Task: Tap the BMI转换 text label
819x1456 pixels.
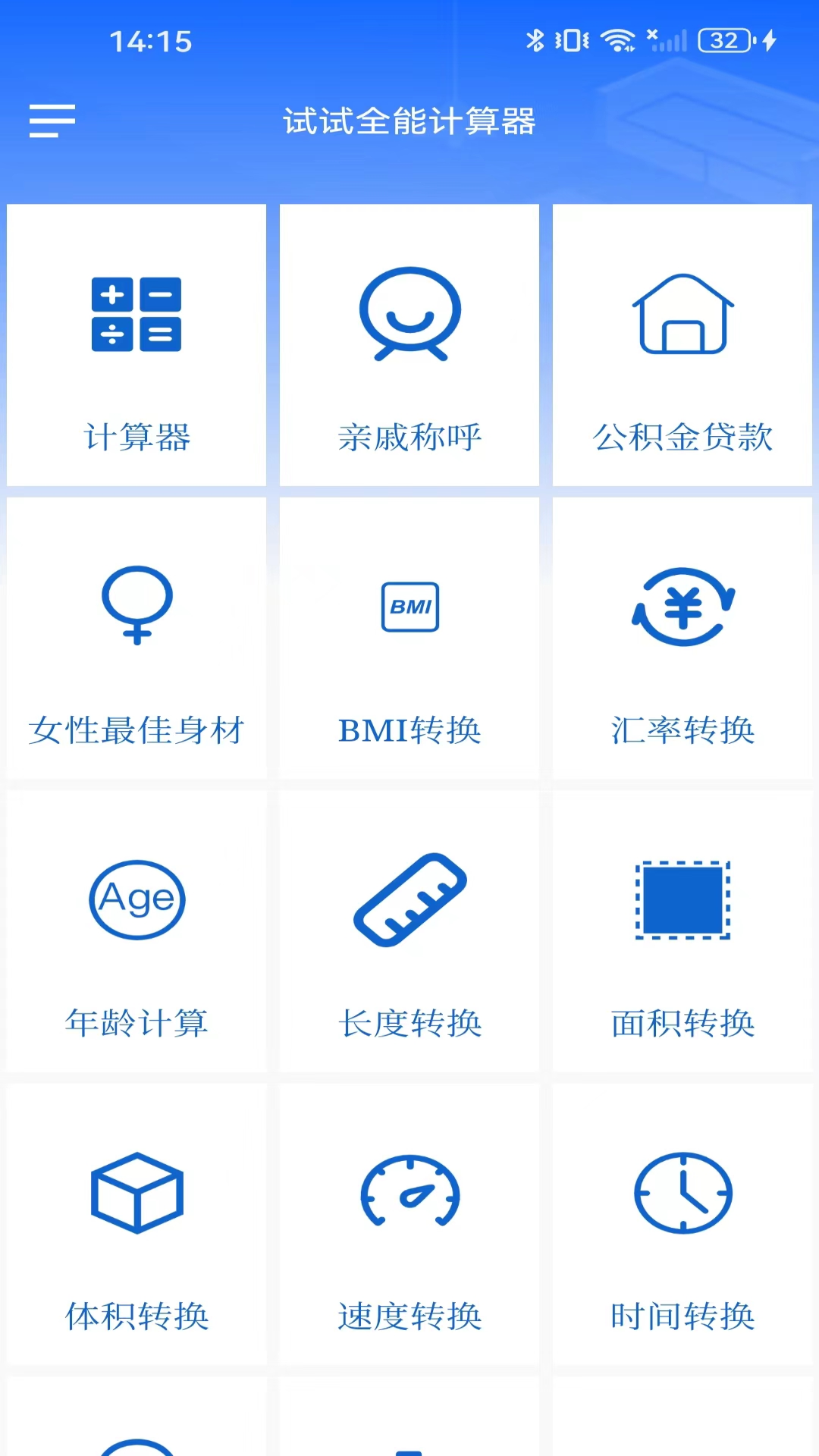Action: pyautogui.click(x=409, y=730)
